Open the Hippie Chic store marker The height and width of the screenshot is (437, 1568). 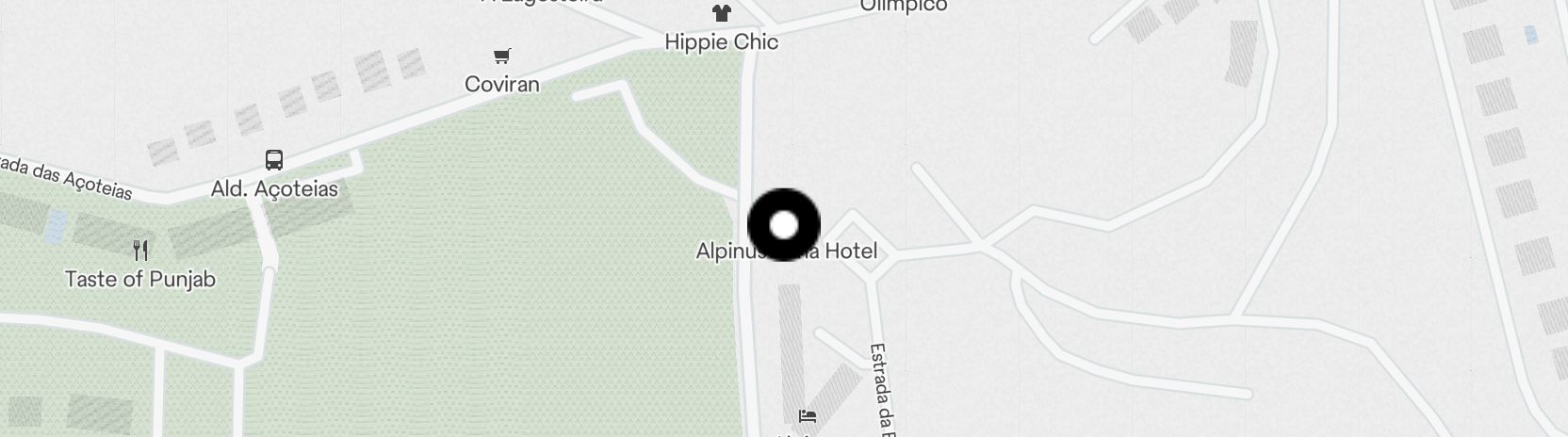721,14
